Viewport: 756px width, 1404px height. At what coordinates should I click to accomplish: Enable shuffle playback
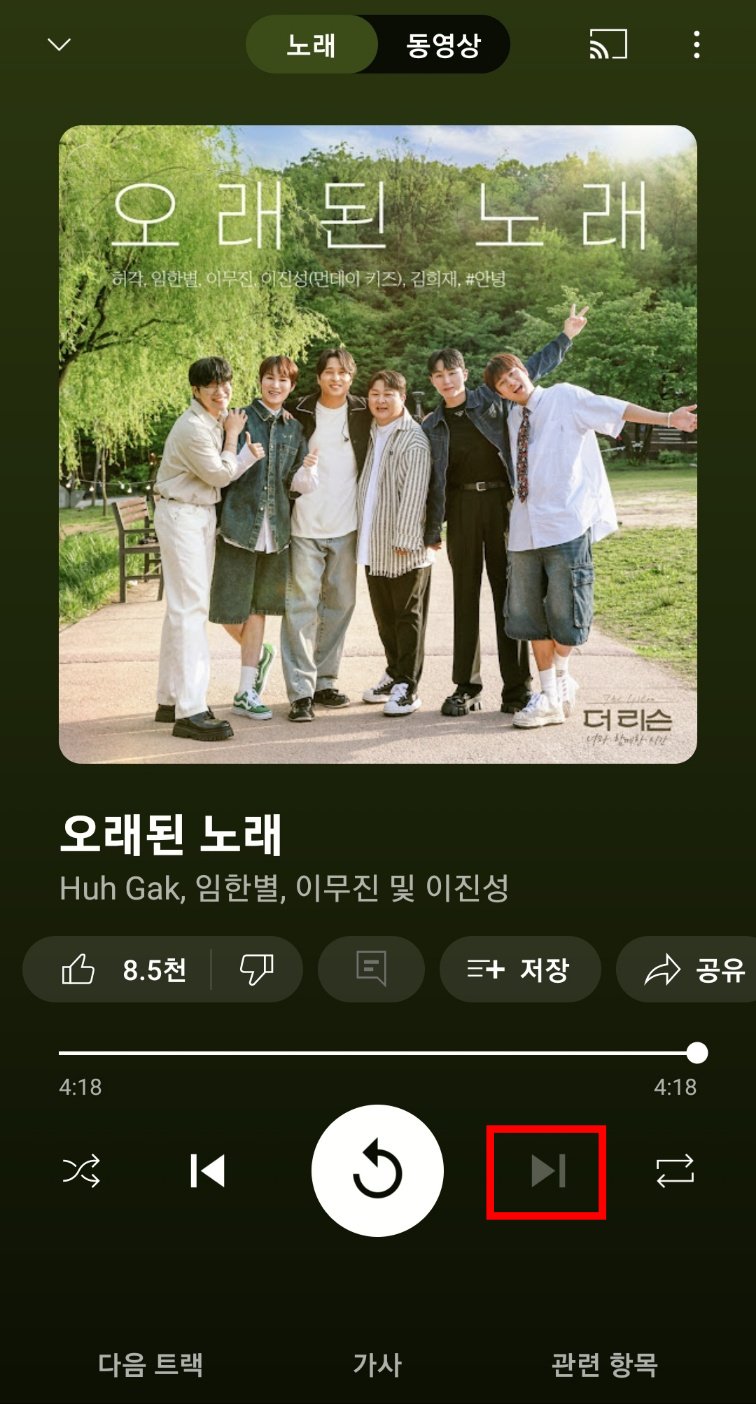(83, 1170)
